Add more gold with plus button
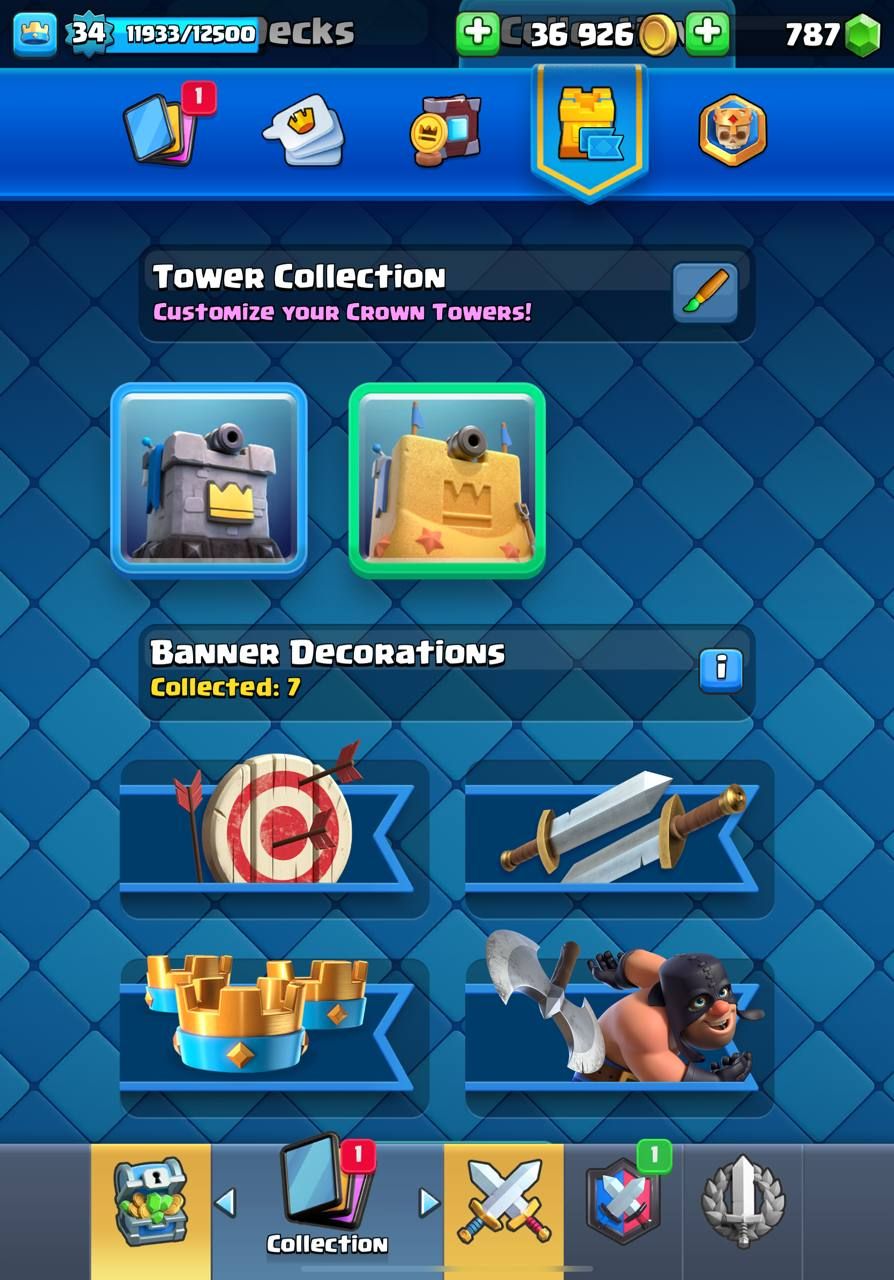 [478, 34]
